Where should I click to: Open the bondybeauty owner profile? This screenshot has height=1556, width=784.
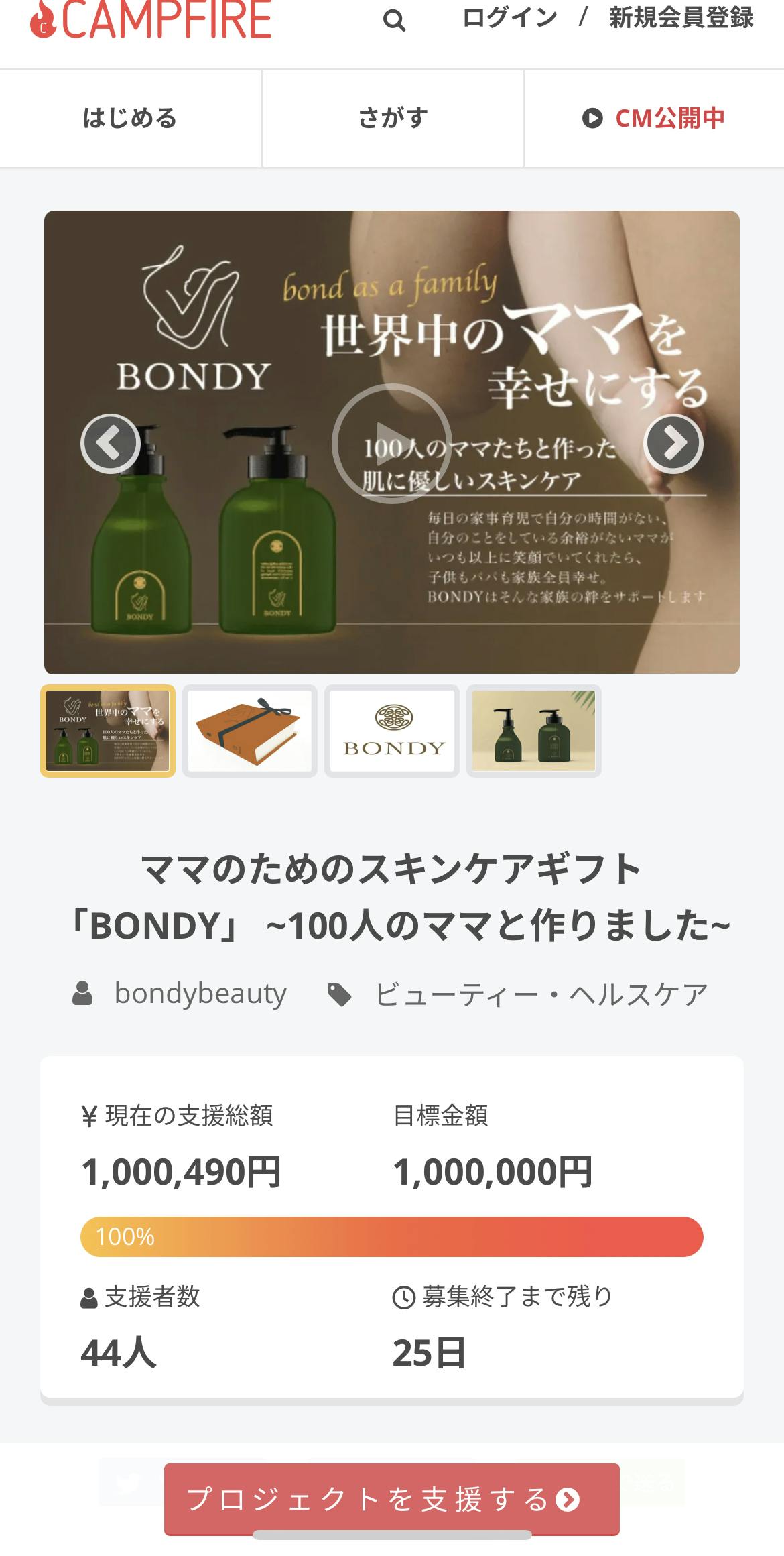pos(200,994)
